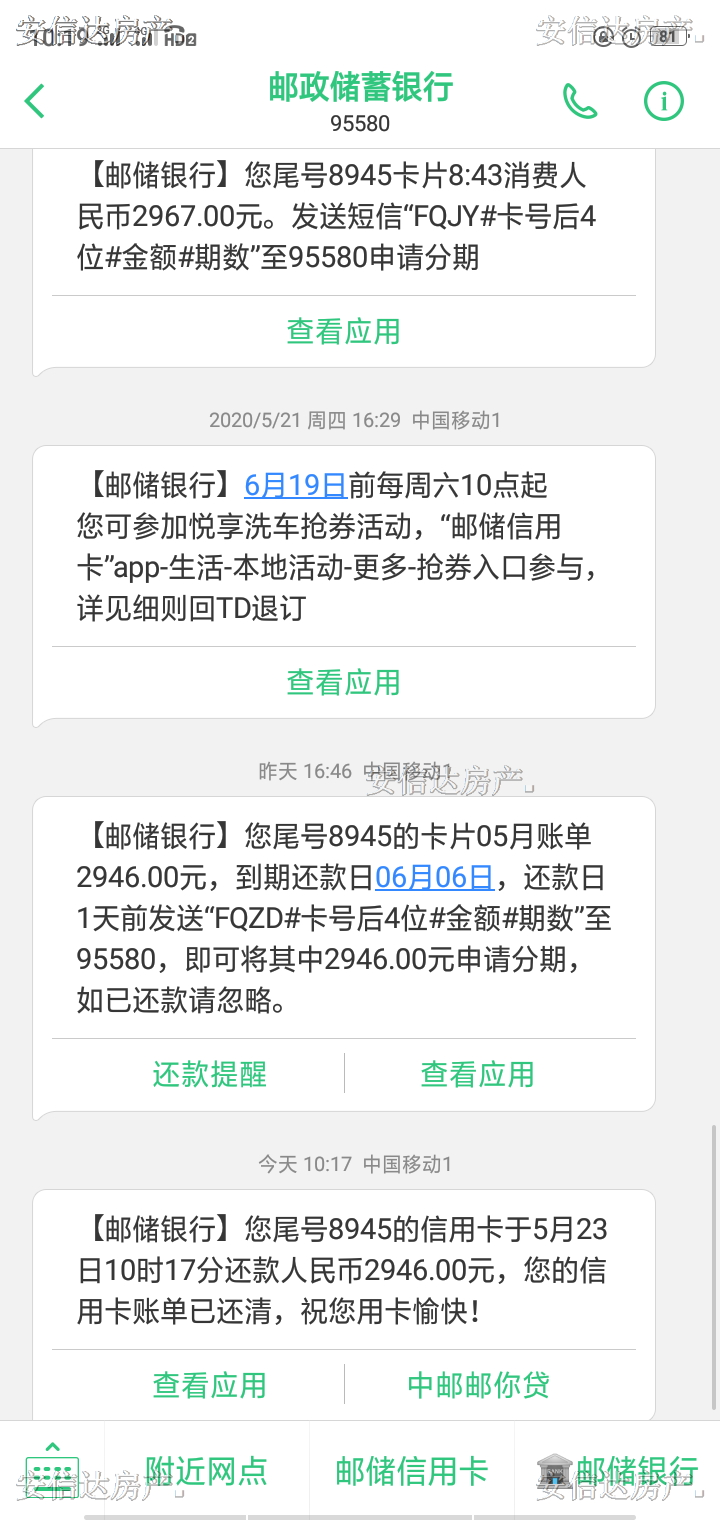The width and height of the screenshot is (720, 1520).
Task: Call 邮政储蓄银行 with the phone icon
Action: 579,101
